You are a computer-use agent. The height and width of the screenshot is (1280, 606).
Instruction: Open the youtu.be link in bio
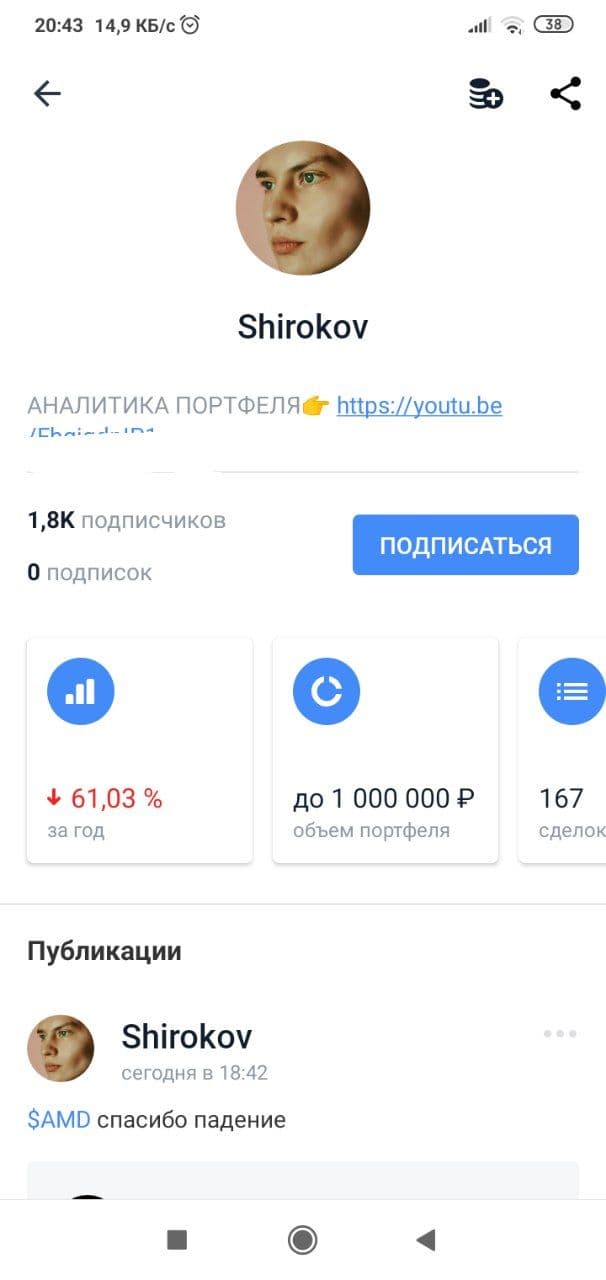419,406
